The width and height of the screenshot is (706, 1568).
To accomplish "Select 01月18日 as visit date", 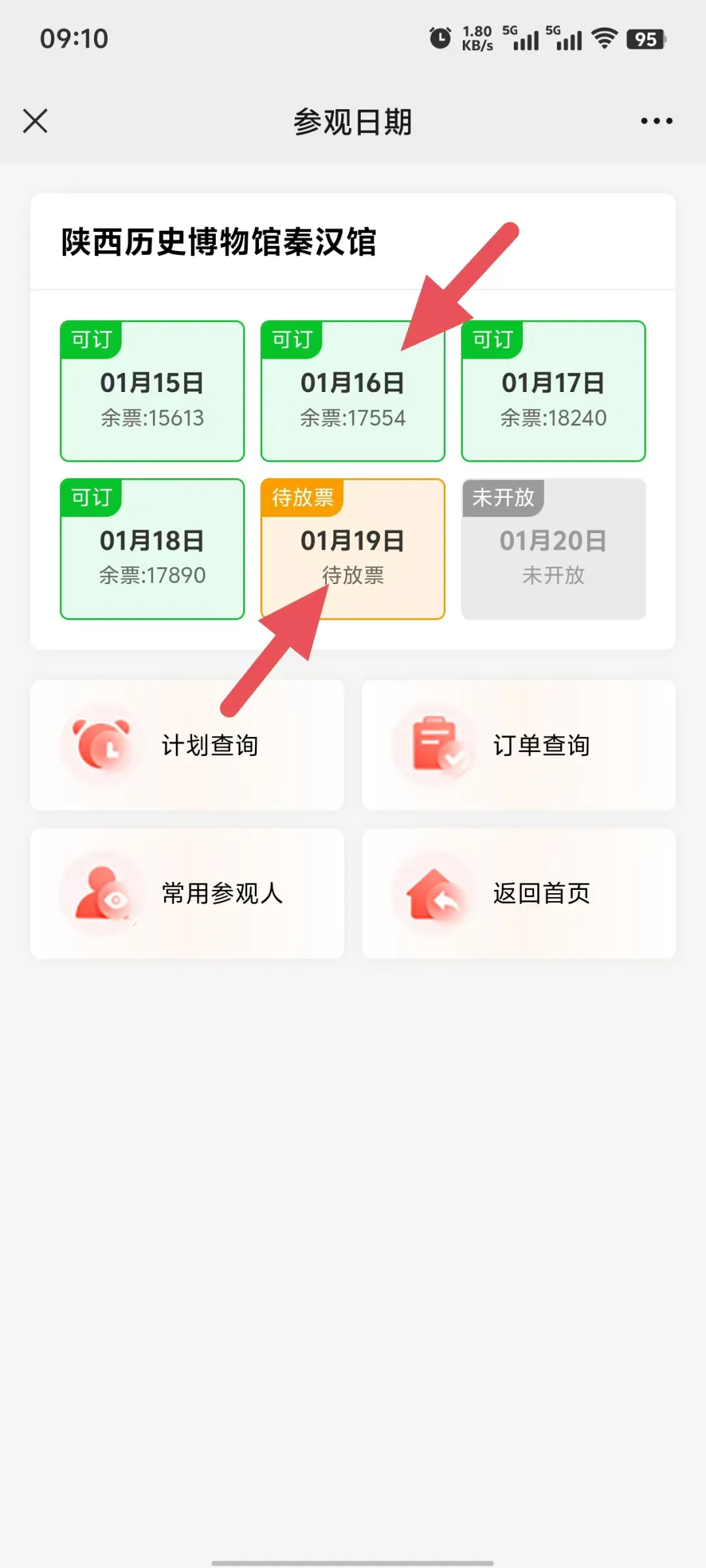I will tap(152, 549).
